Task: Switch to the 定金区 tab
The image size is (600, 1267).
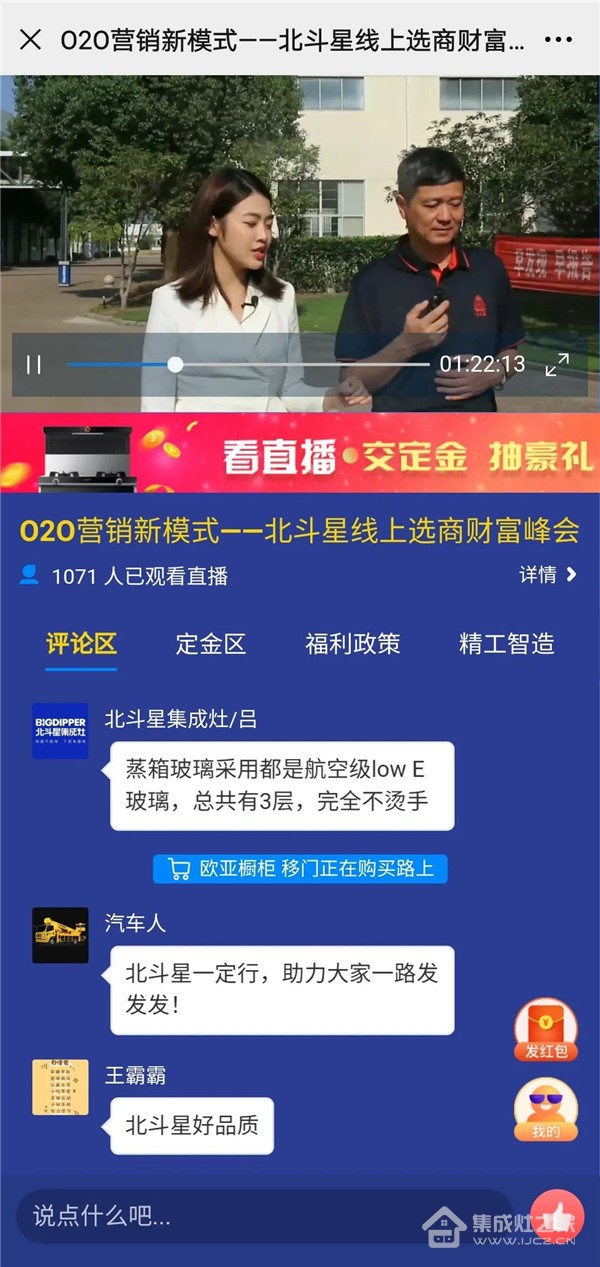Action: point(211,644)
